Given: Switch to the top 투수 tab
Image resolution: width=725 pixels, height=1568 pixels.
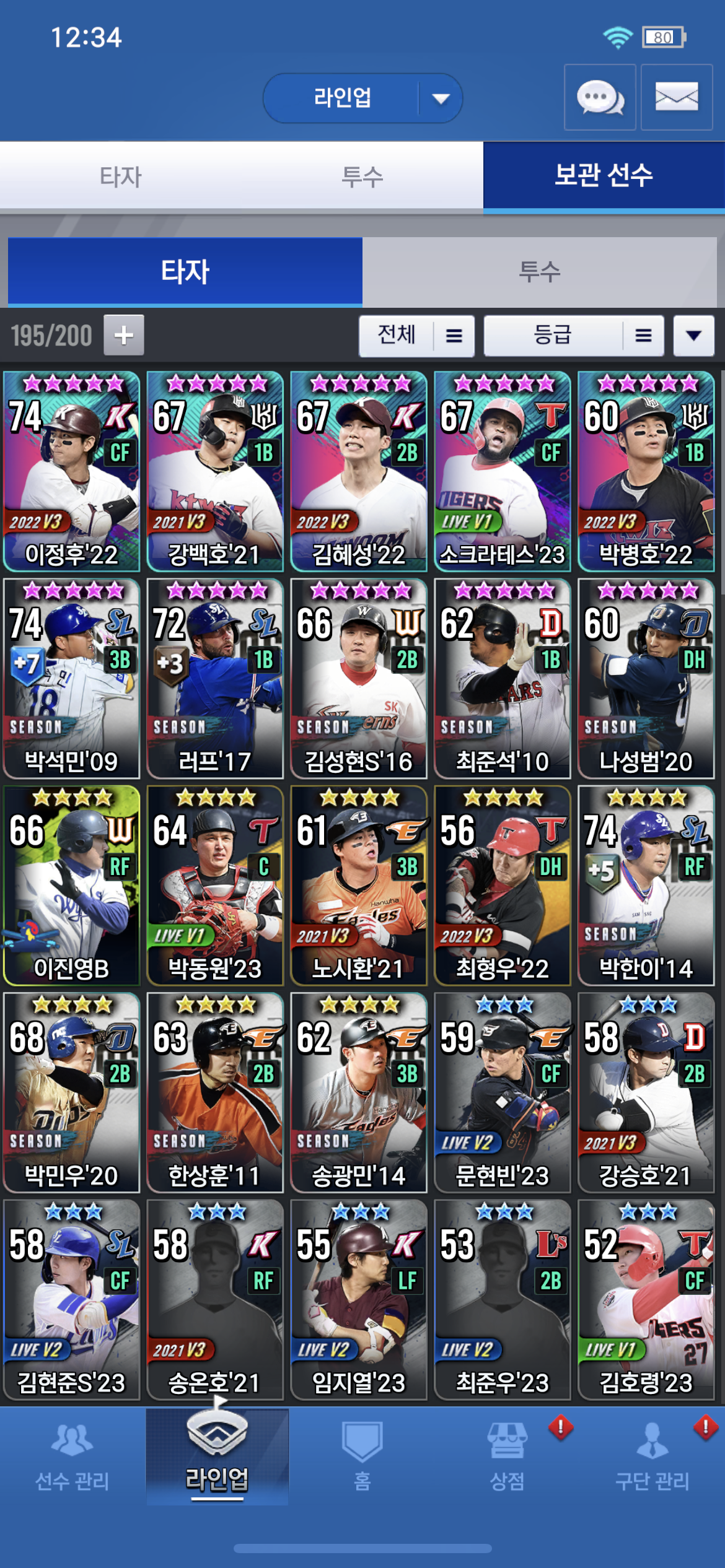Looking at the screenshot, I should [x=362, y=177].
